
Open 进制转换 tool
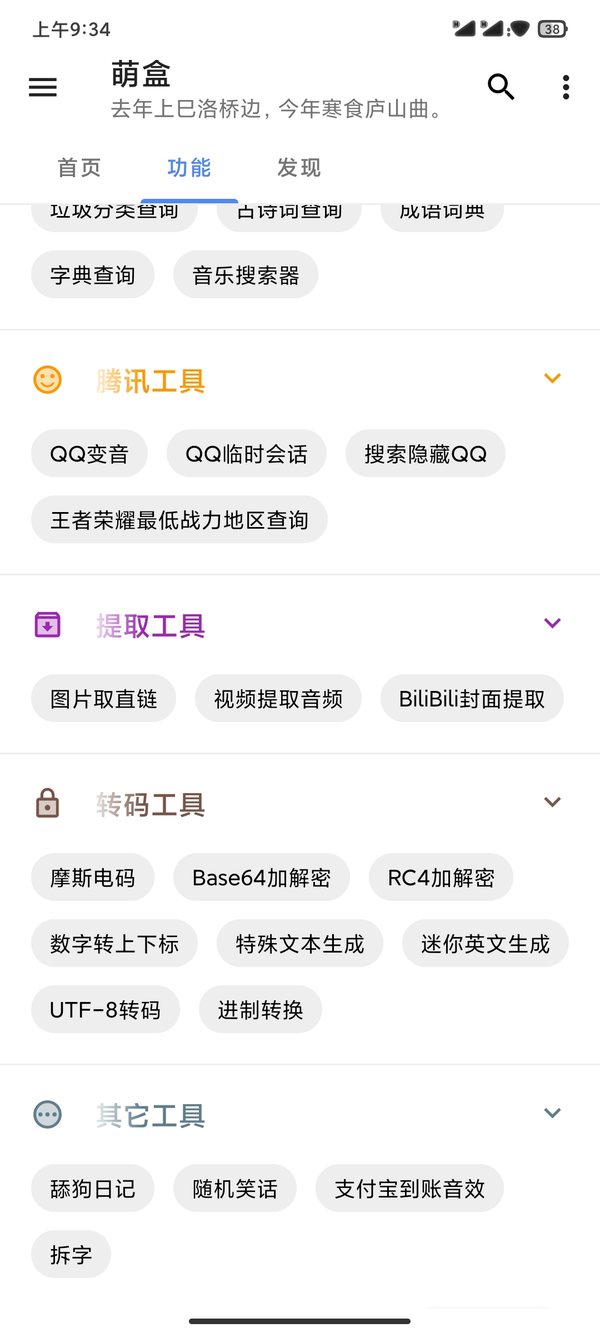pos(261,1010)
